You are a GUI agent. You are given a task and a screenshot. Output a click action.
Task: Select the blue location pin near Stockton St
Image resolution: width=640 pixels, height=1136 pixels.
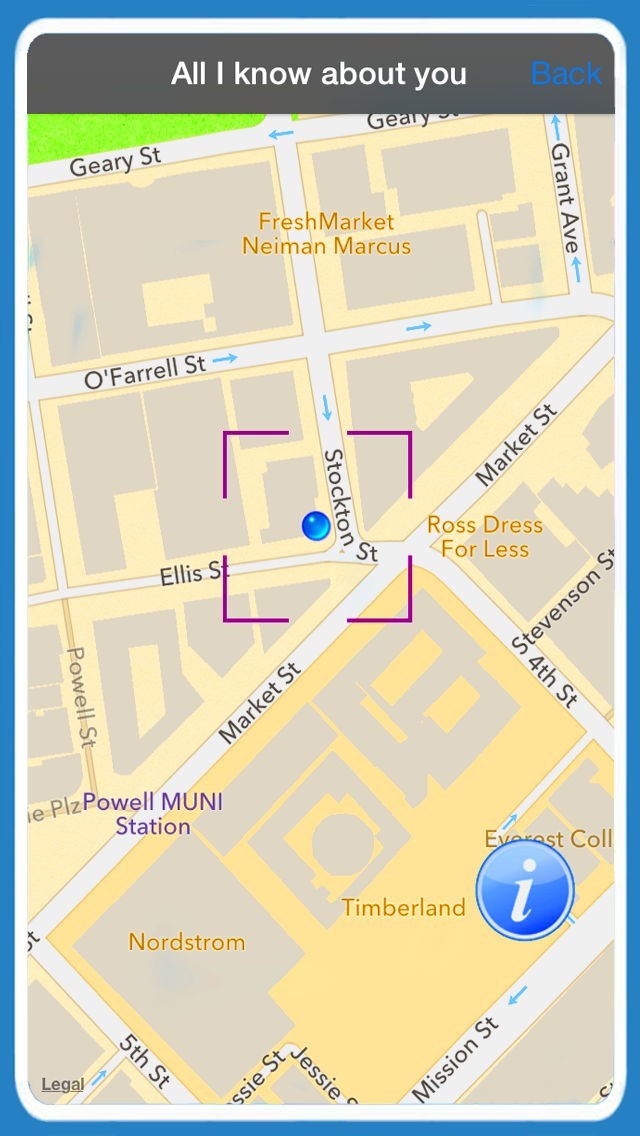coord(316,526)
